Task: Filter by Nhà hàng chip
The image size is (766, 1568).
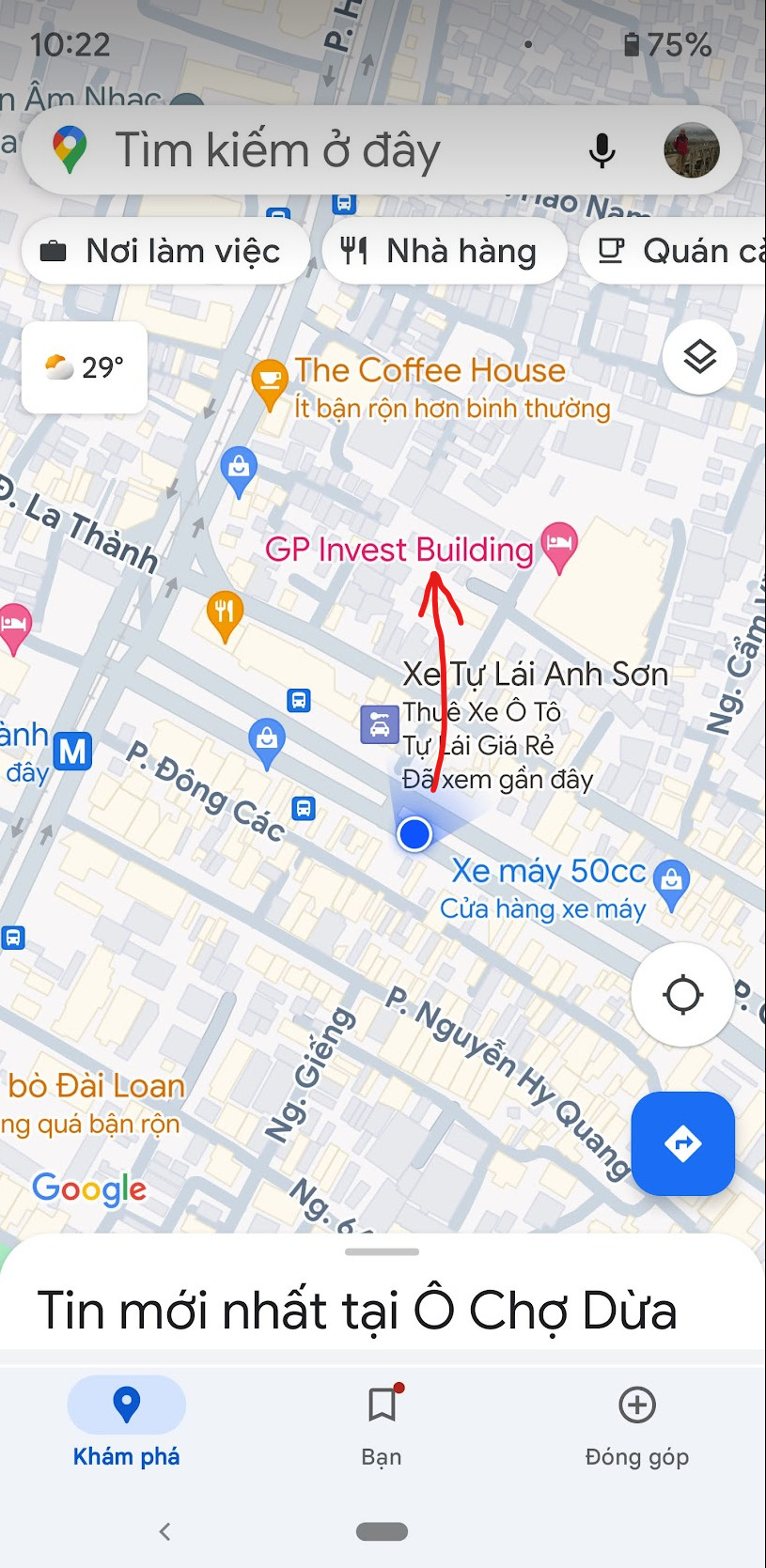Action: 444,251
